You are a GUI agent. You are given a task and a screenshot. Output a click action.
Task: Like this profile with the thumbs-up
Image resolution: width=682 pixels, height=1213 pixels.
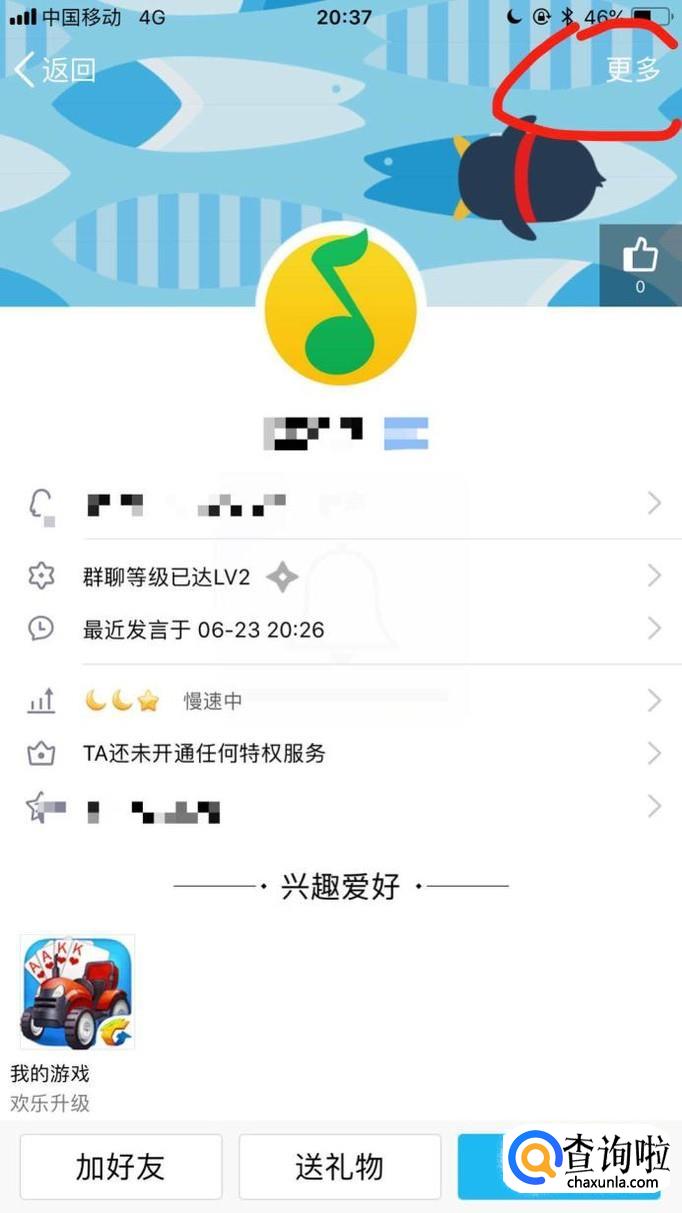[x=640, y=265]
